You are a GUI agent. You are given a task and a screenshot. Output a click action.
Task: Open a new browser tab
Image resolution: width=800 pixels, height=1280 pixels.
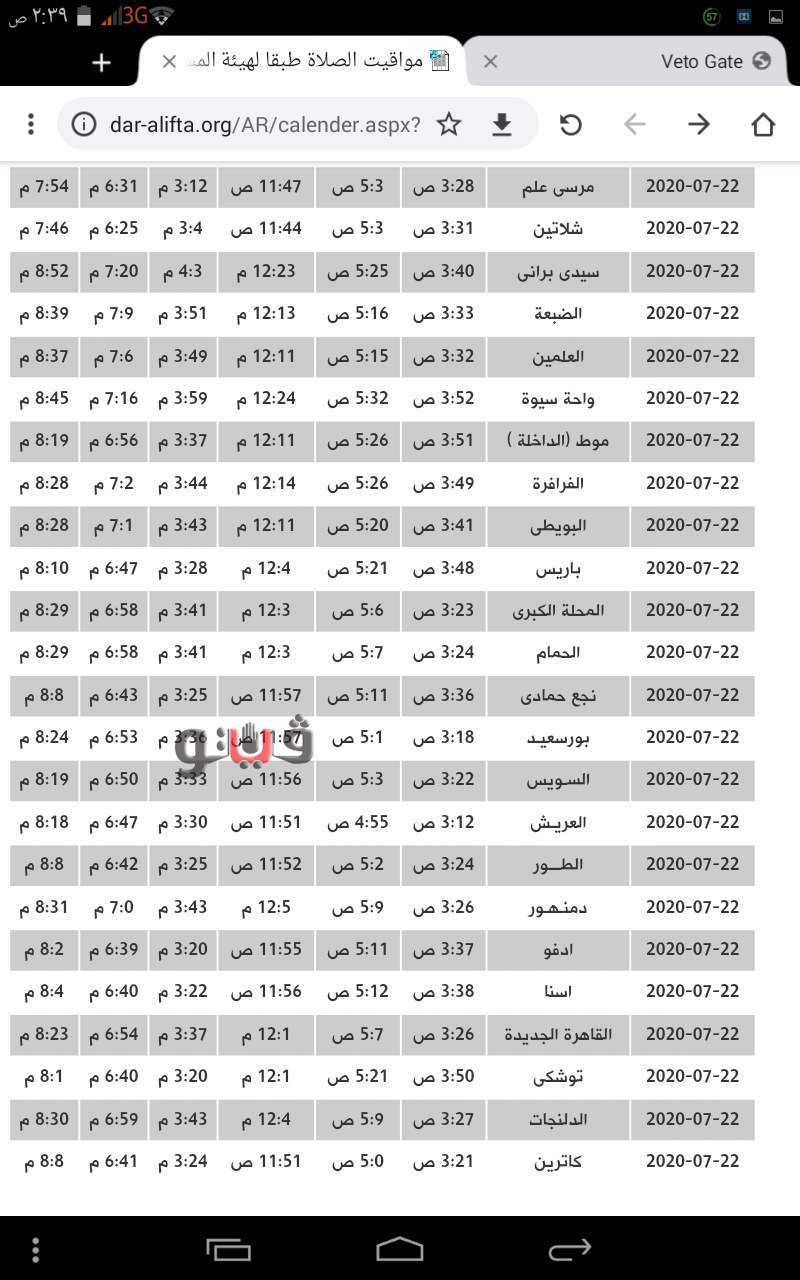(101, 62)
